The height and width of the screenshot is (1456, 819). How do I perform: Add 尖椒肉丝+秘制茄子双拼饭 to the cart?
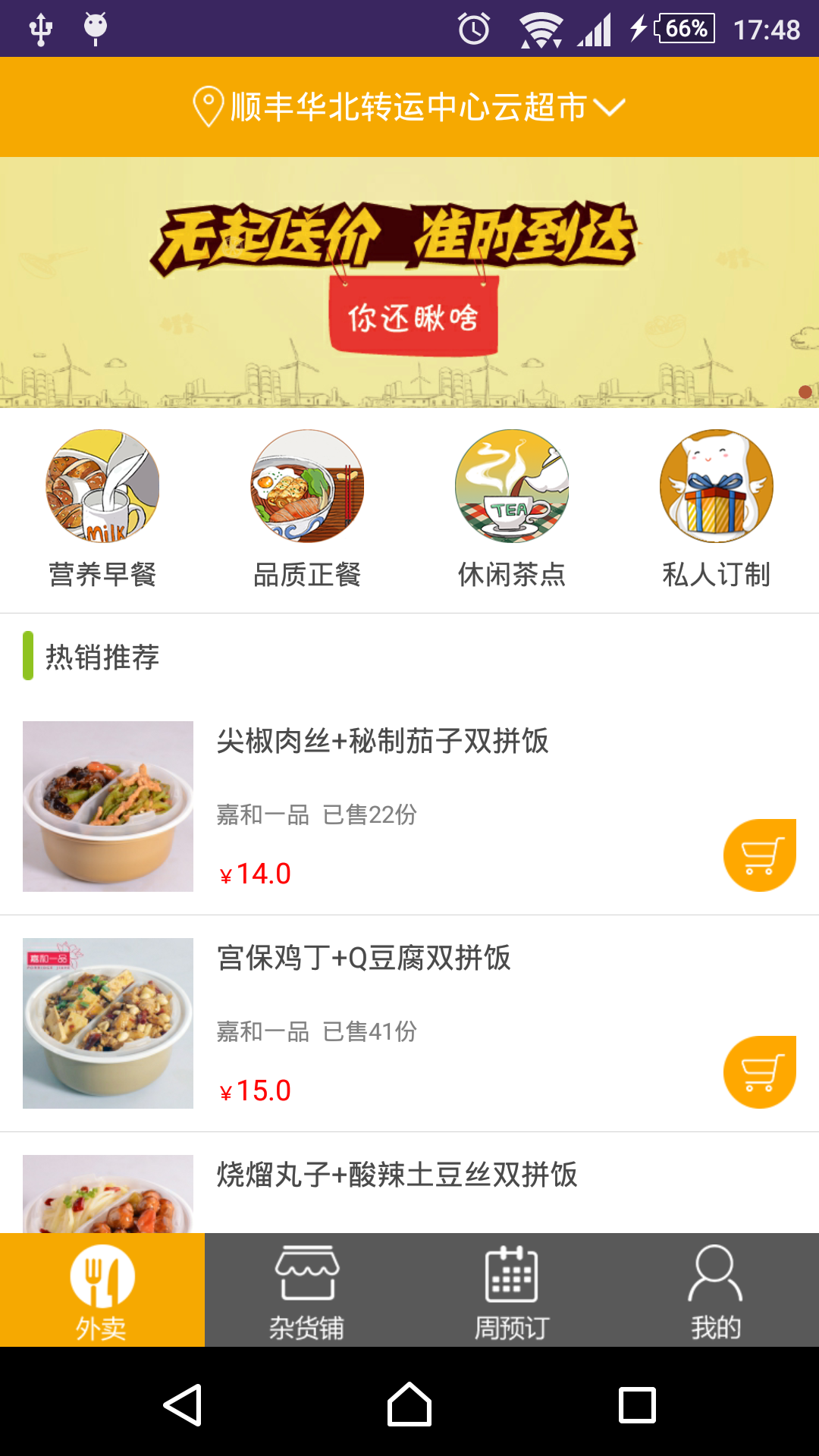[x=759, y=855]
